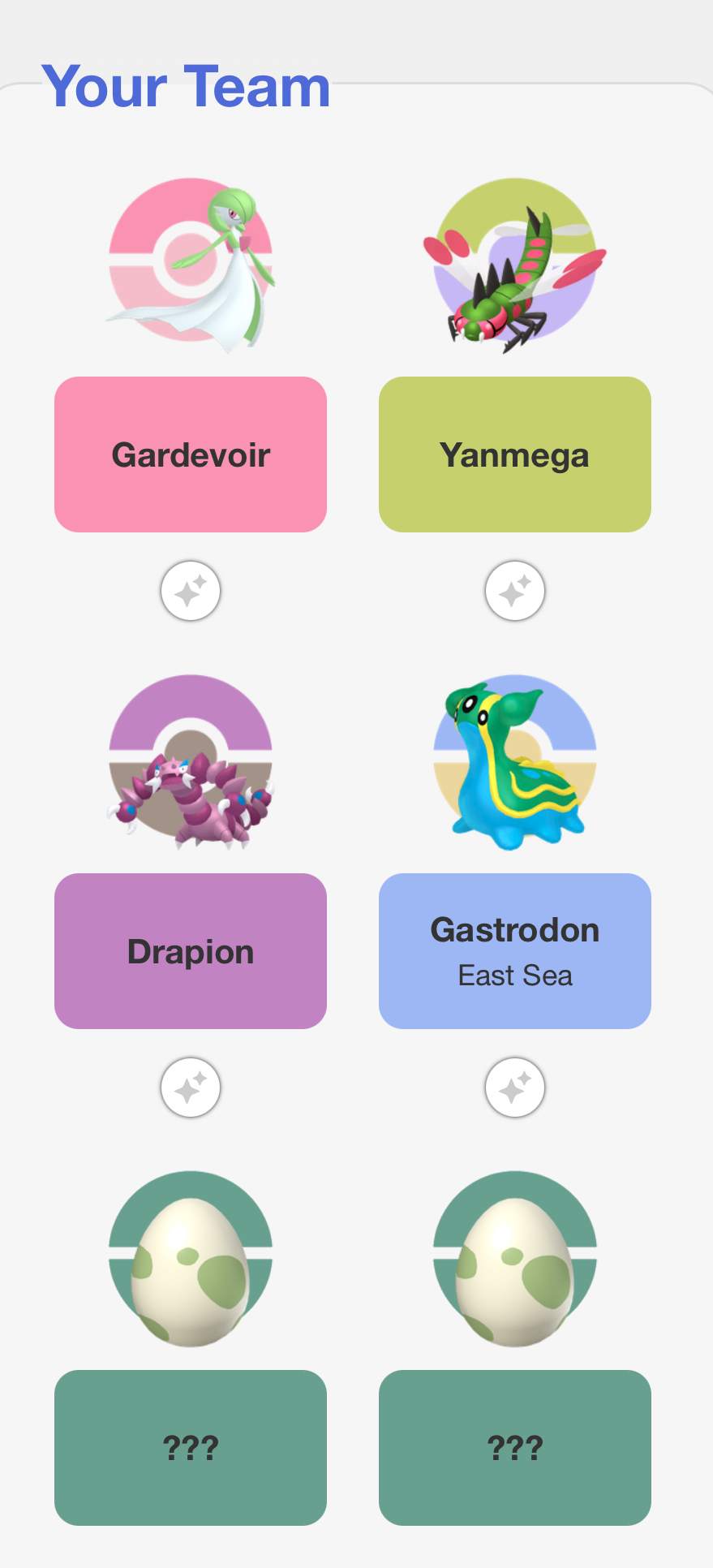Tap the Yanmega sprite image

coord(515,264)
